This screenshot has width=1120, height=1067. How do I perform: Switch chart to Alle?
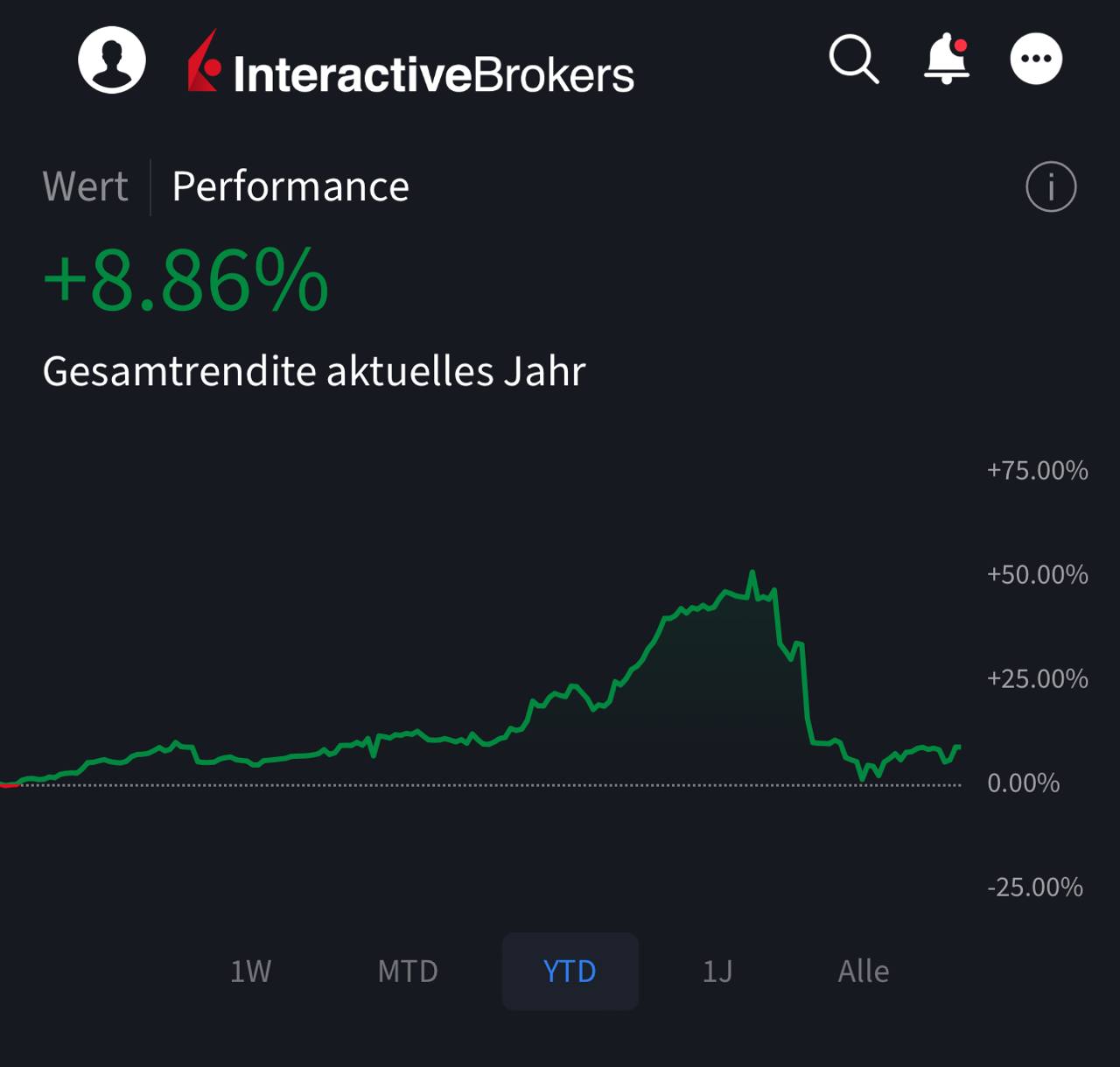coord(864,972)
